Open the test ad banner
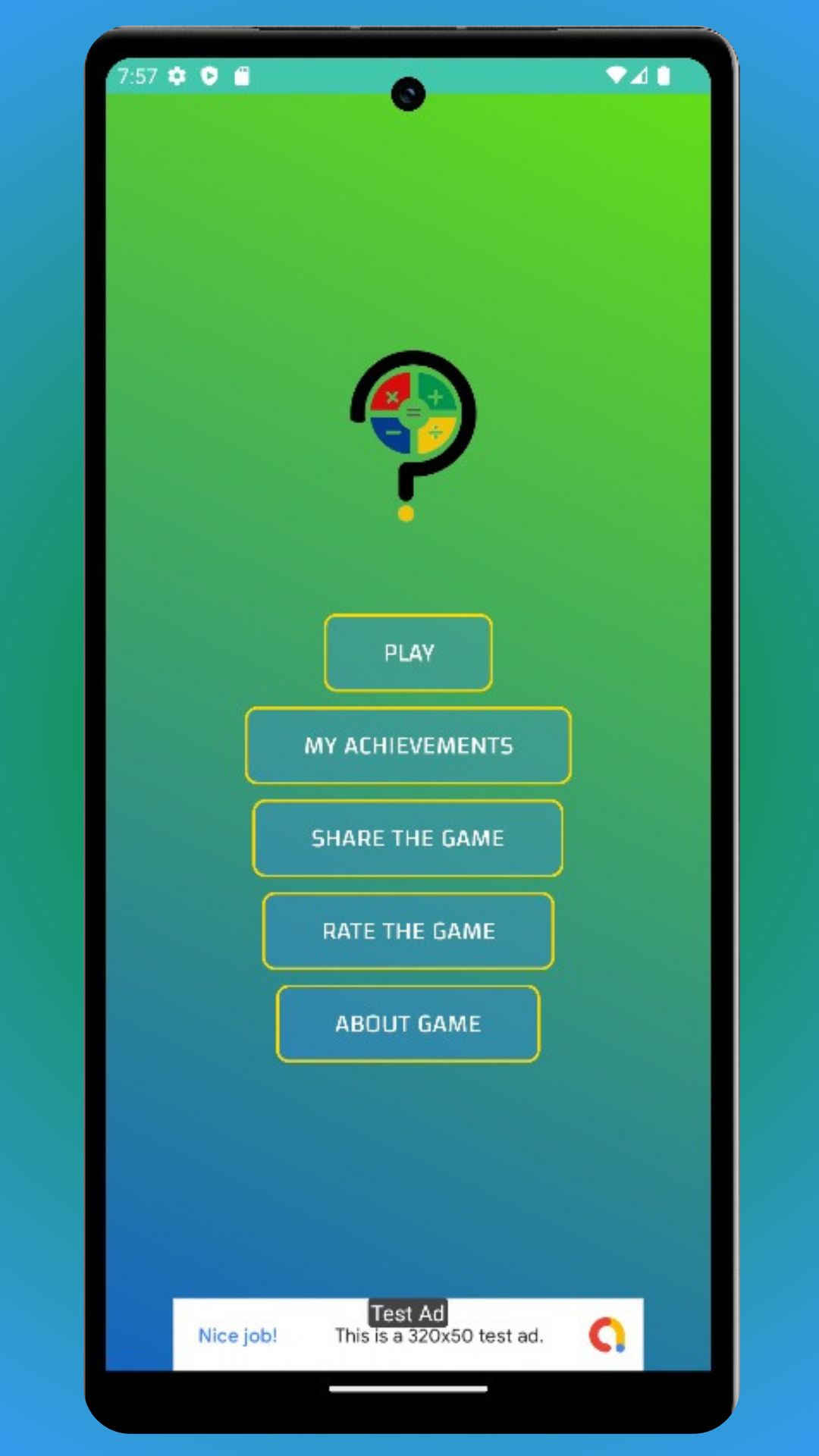Image resolution: width=819 pixels, height=1456 pixels. pos(408,1335)
